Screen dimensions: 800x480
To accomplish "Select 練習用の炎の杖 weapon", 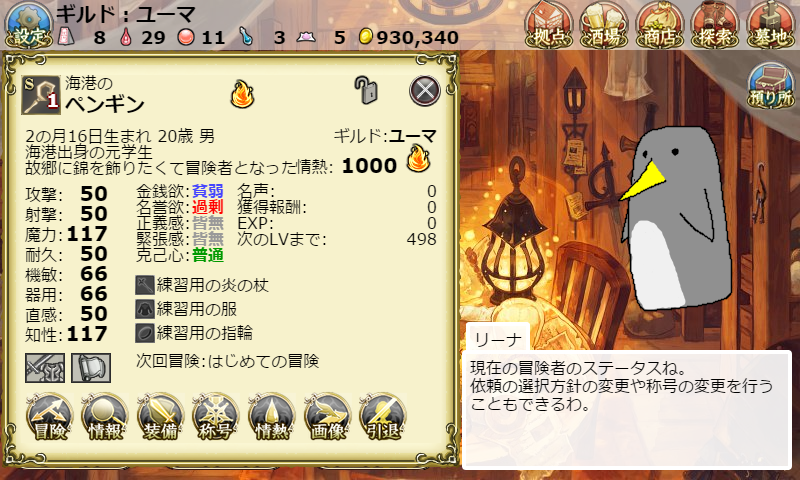I will 203,285.
